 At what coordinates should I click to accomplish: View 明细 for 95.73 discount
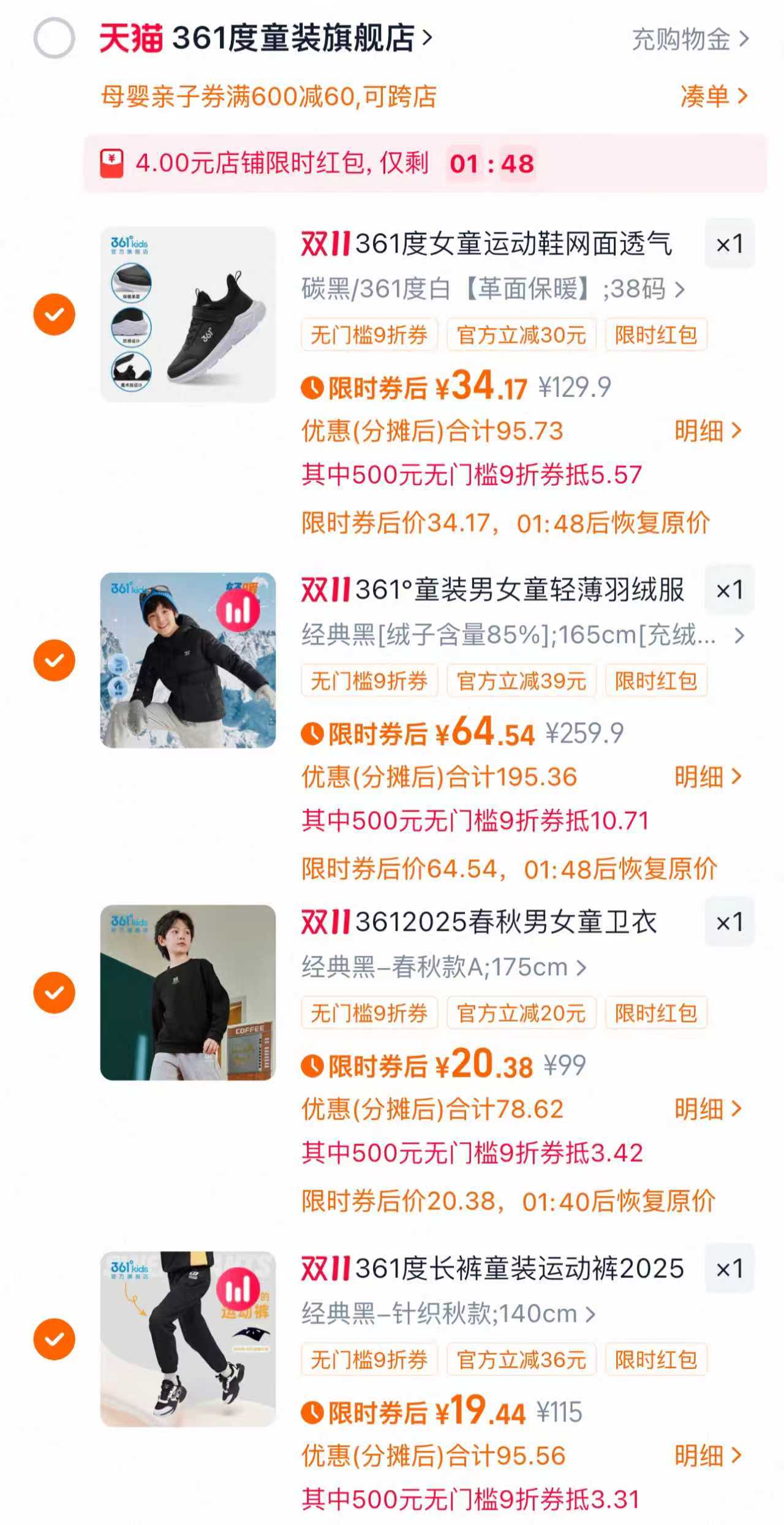click(x=707, y=431)
